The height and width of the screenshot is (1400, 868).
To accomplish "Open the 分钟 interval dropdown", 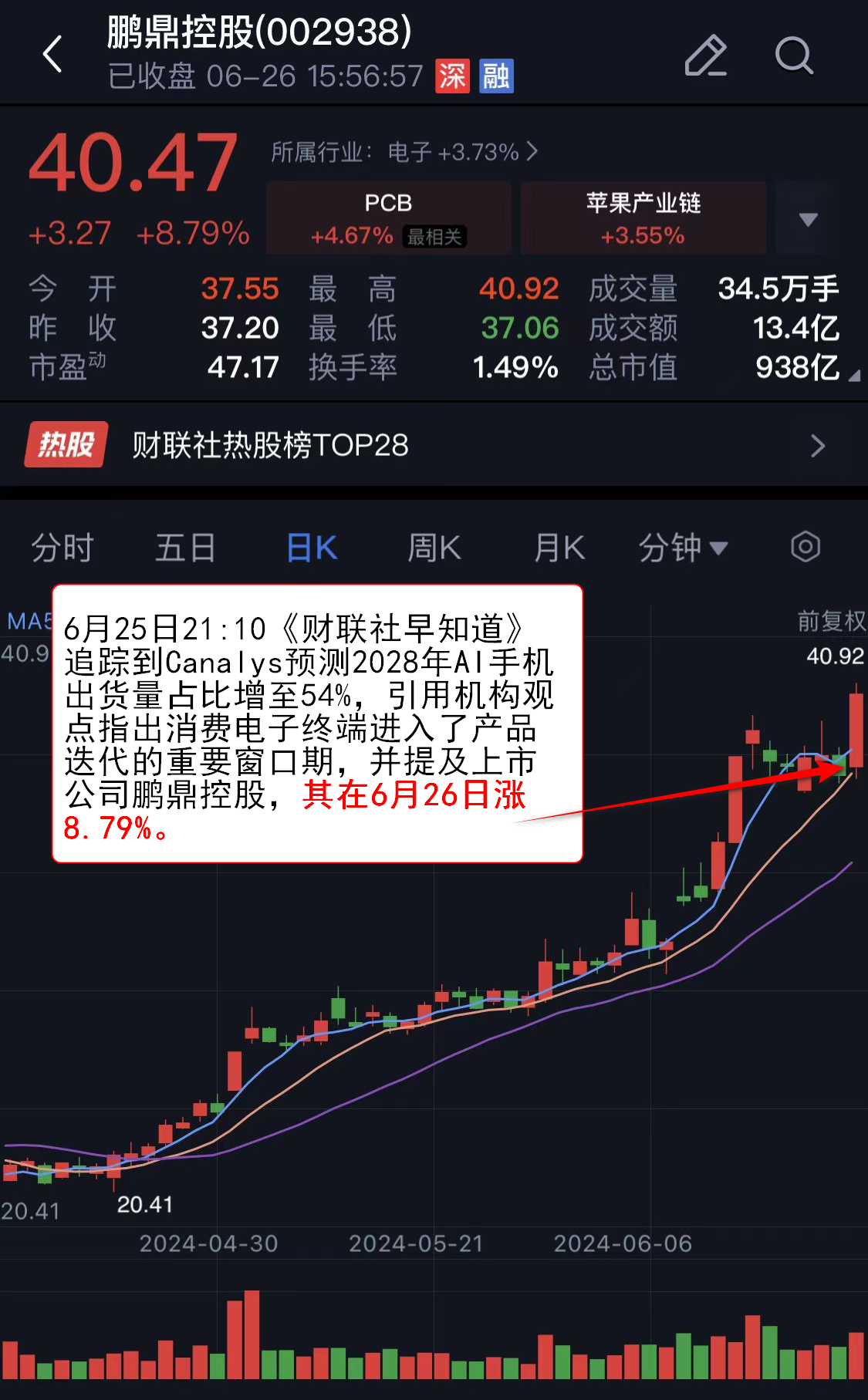I will [x=682, y=548].
